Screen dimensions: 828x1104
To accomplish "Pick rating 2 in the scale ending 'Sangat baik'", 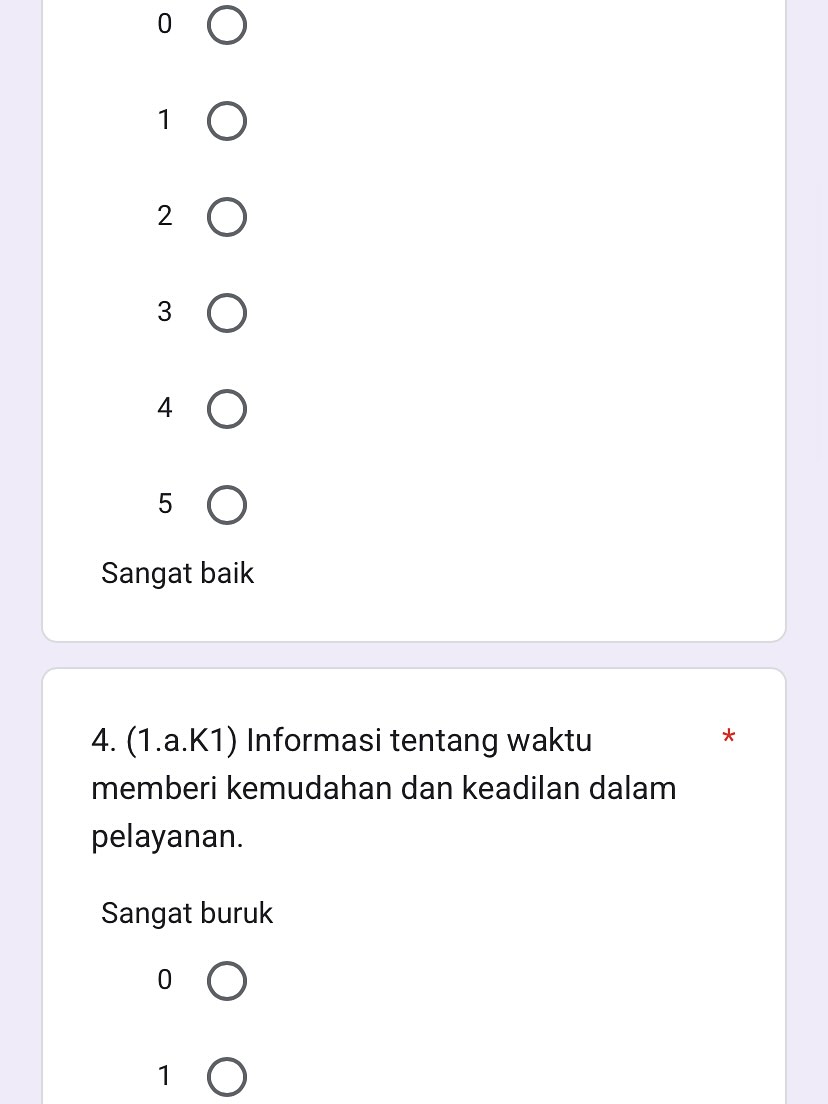I will point(227,218).
